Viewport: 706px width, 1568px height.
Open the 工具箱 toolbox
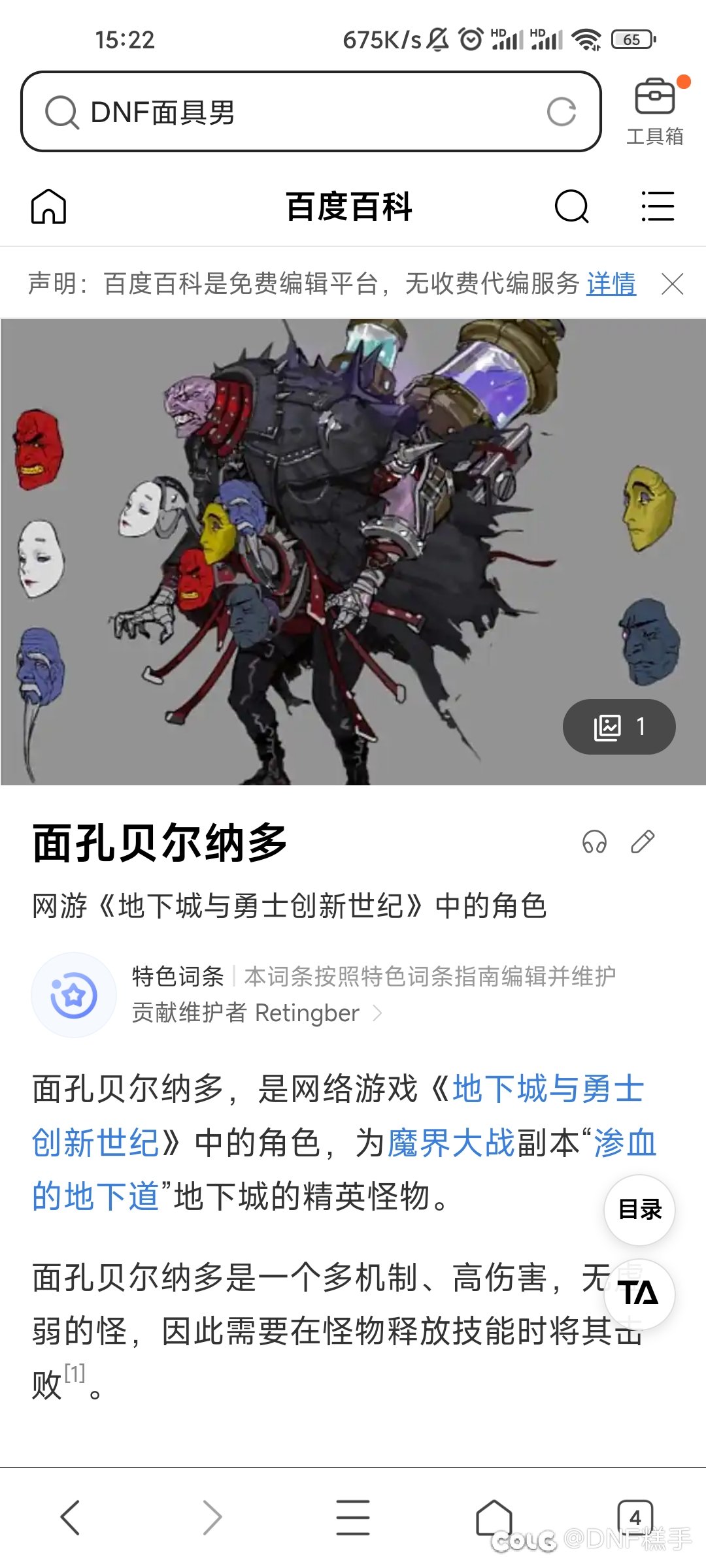(x=654, y=111)
